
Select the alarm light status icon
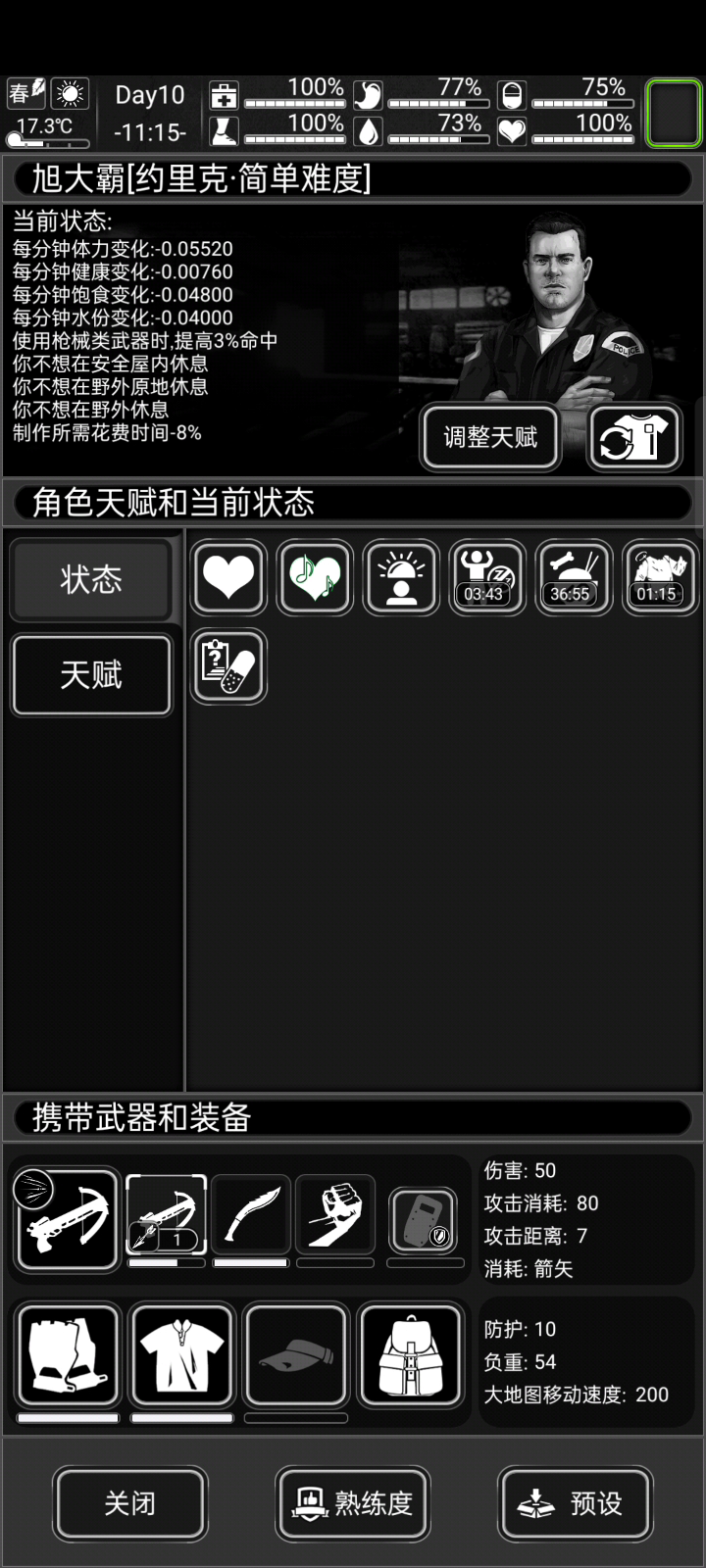click(401, 577)
